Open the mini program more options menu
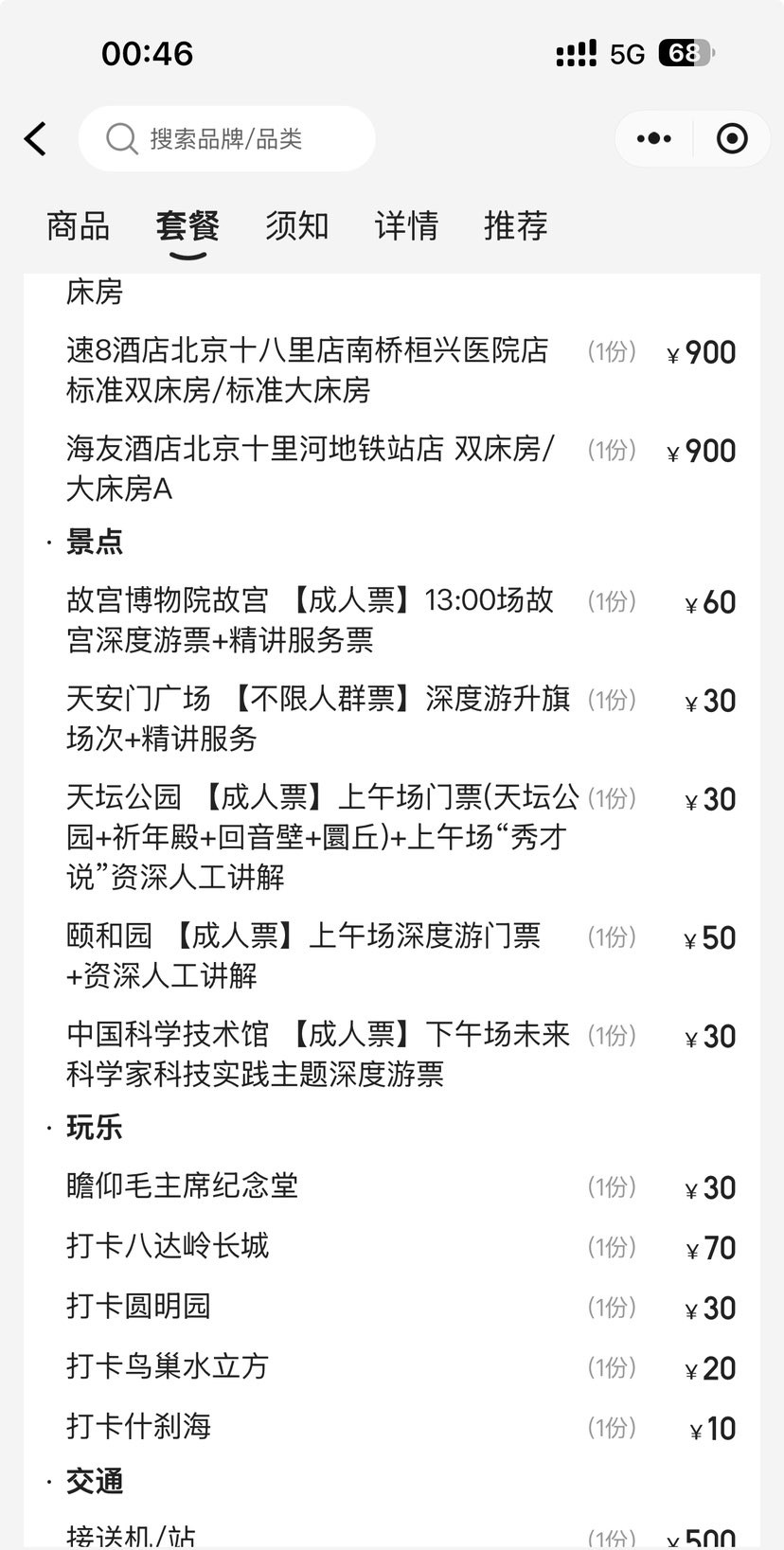784x1550 pixels. (x=654, y=139)
